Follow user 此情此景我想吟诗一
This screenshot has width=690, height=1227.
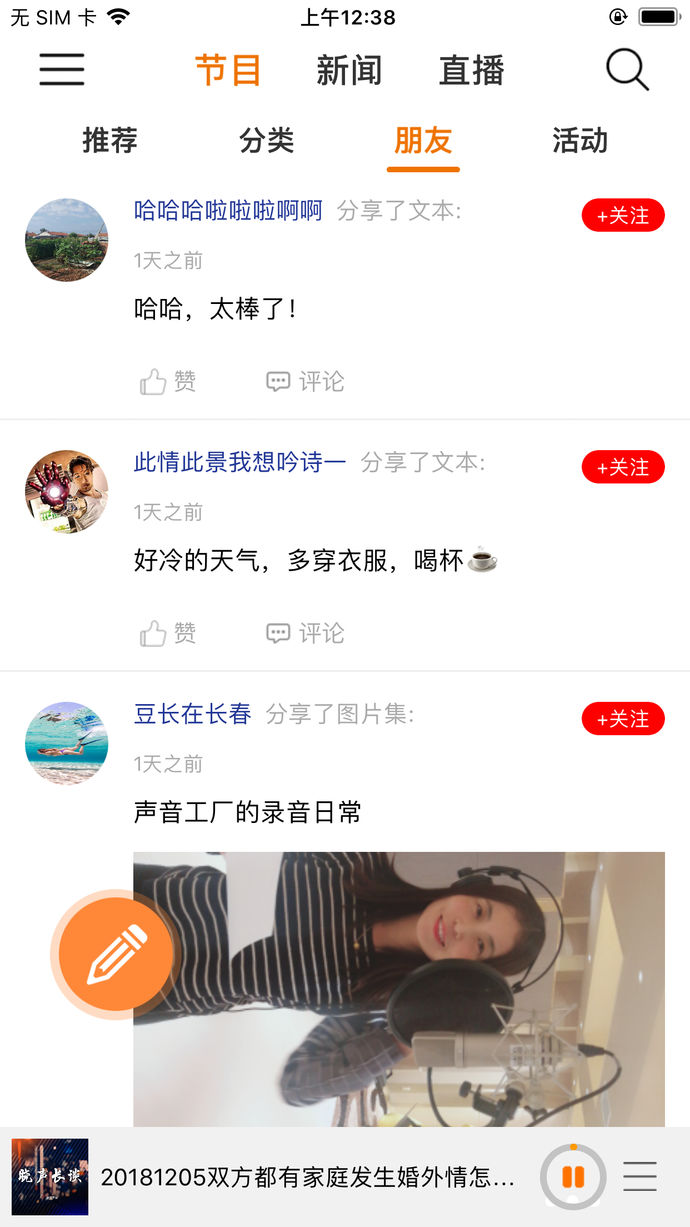click(x=623, y=467)
